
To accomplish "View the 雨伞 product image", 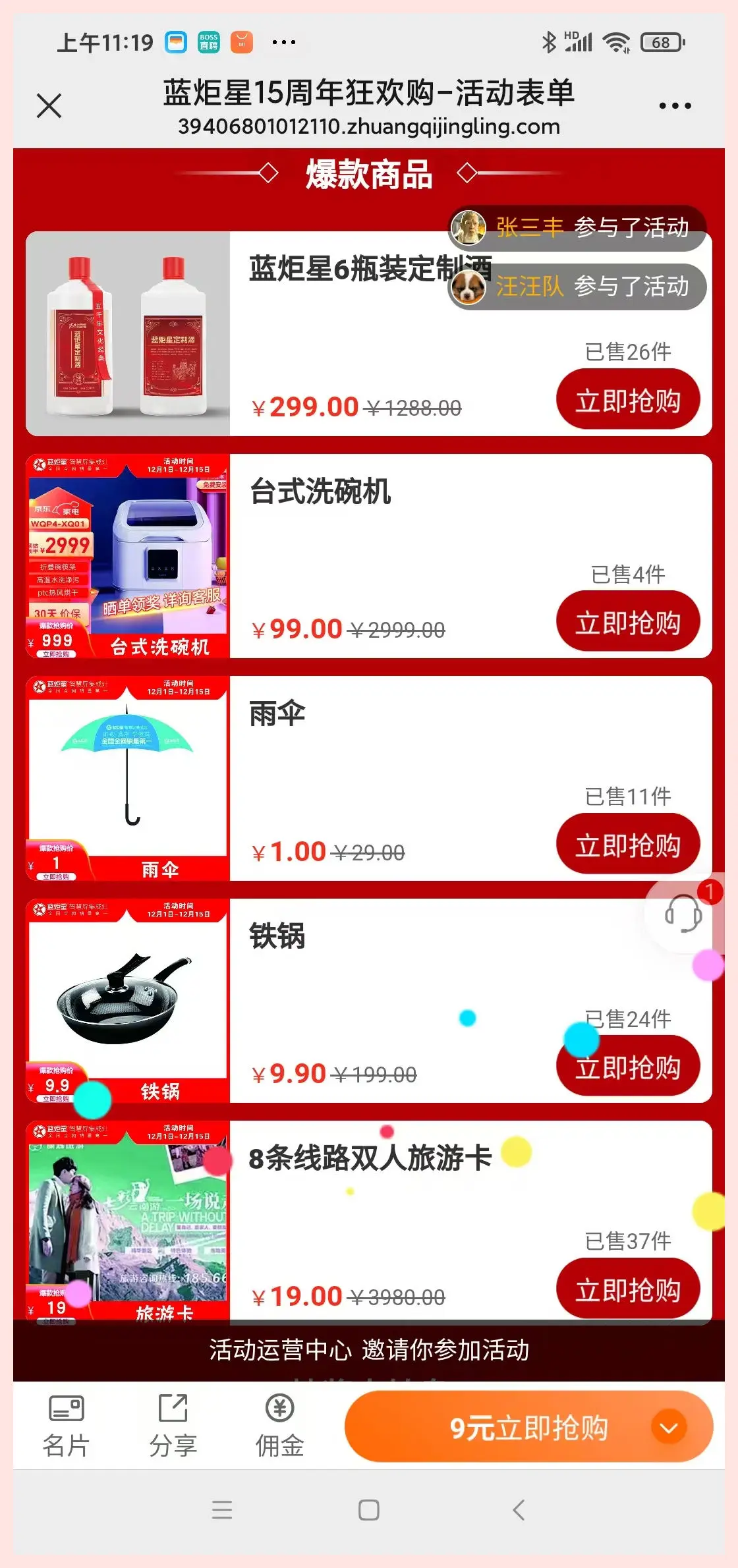I will (x=128, y=778).
